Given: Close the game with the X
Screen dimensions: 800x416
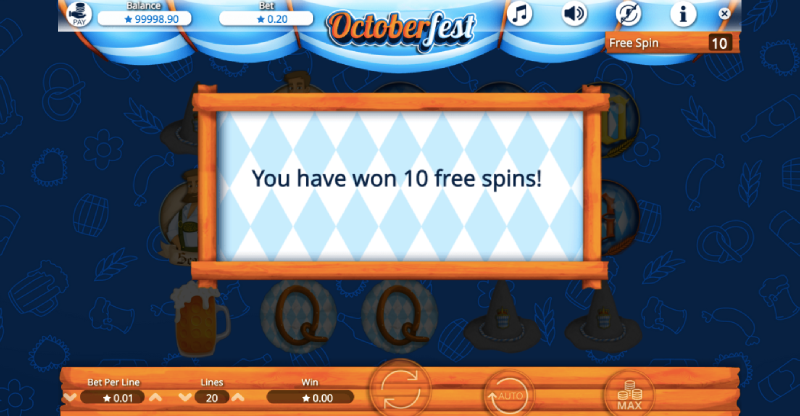Looking at the screenshot, I should pos(724,13).
